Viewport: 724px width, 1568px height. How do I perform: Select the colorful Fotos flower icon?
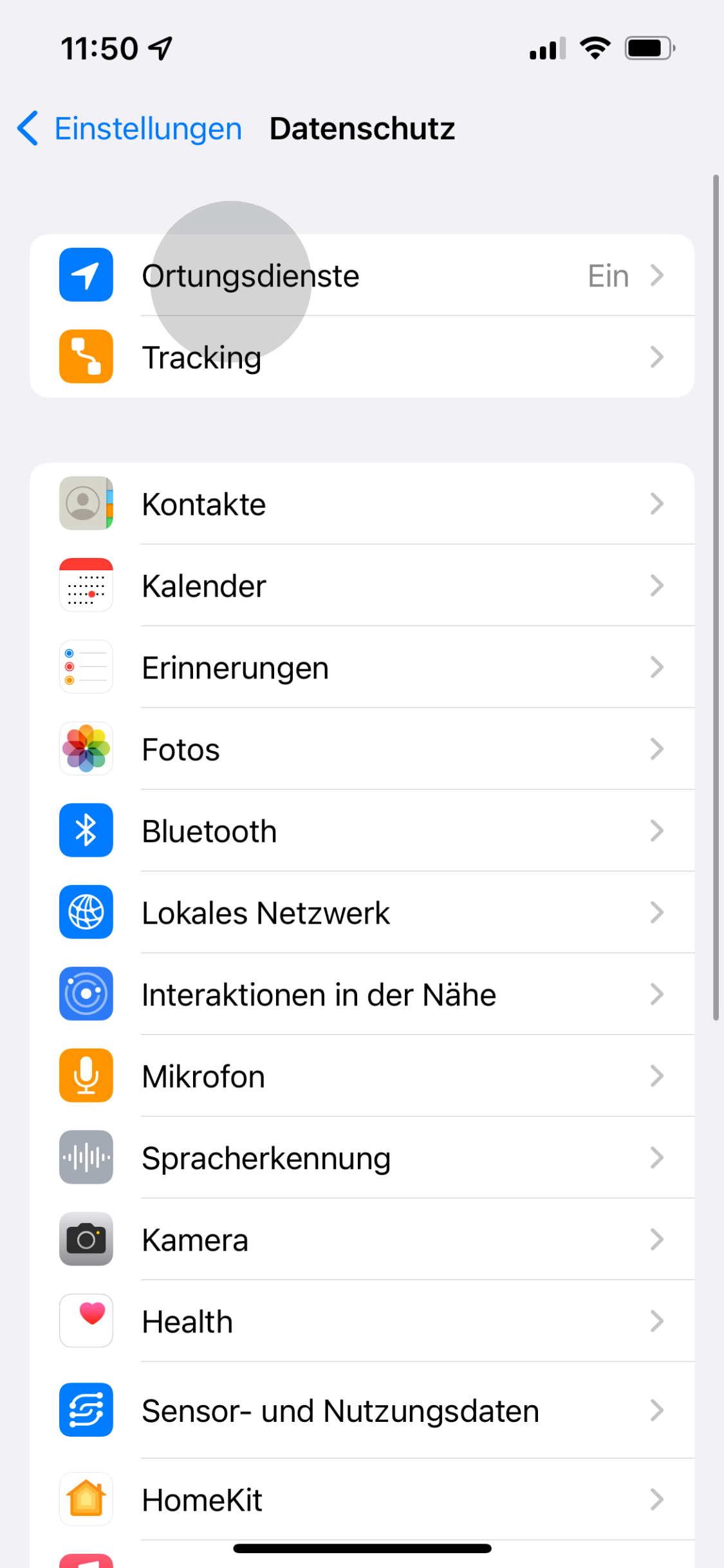pyautogui.click(x=86, y=749)
